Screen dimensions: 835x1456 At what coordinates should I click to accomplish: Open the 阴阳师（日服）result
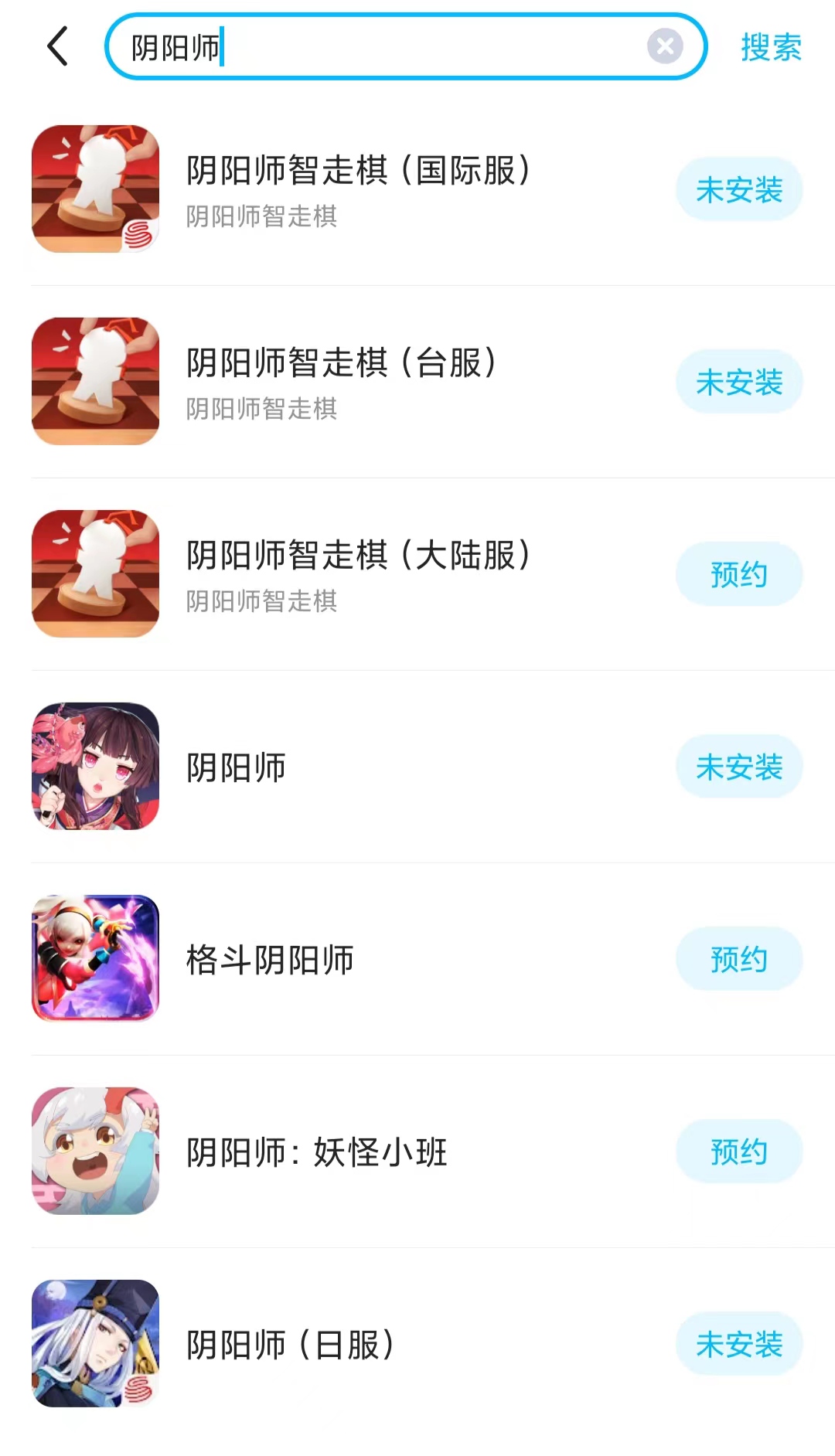pos(291,1345)
